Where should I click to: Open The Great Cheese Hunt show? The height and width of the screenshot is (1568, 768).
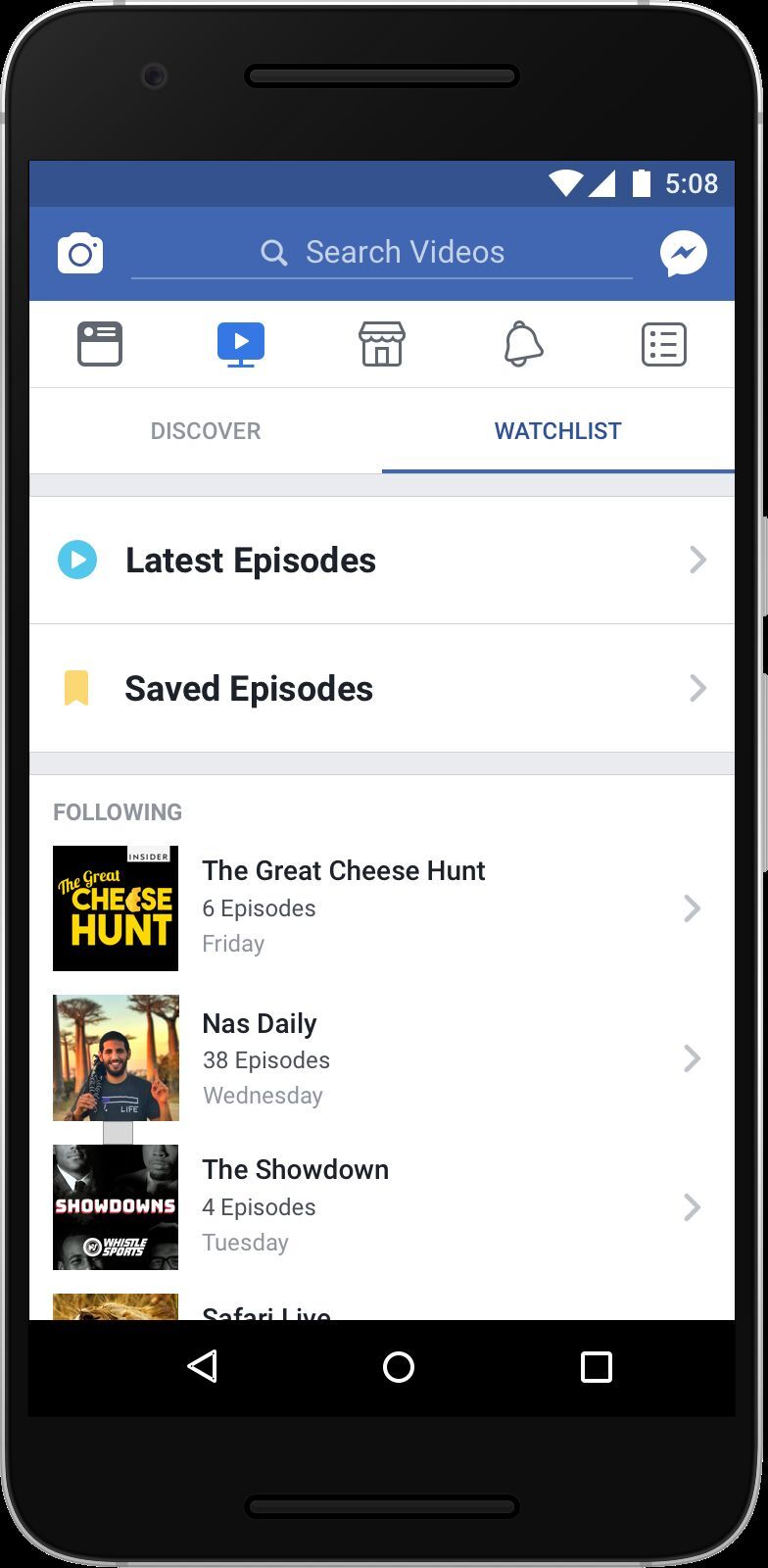click(x=382, y=908)
